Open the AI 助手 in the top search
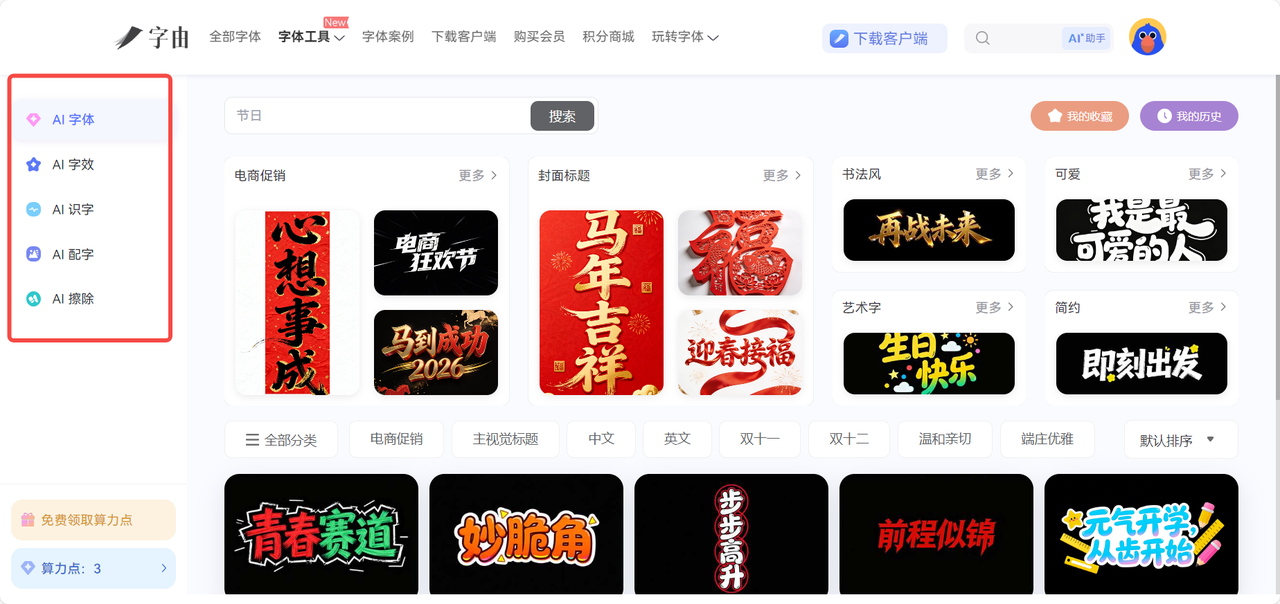 (x=1086, y=38)
